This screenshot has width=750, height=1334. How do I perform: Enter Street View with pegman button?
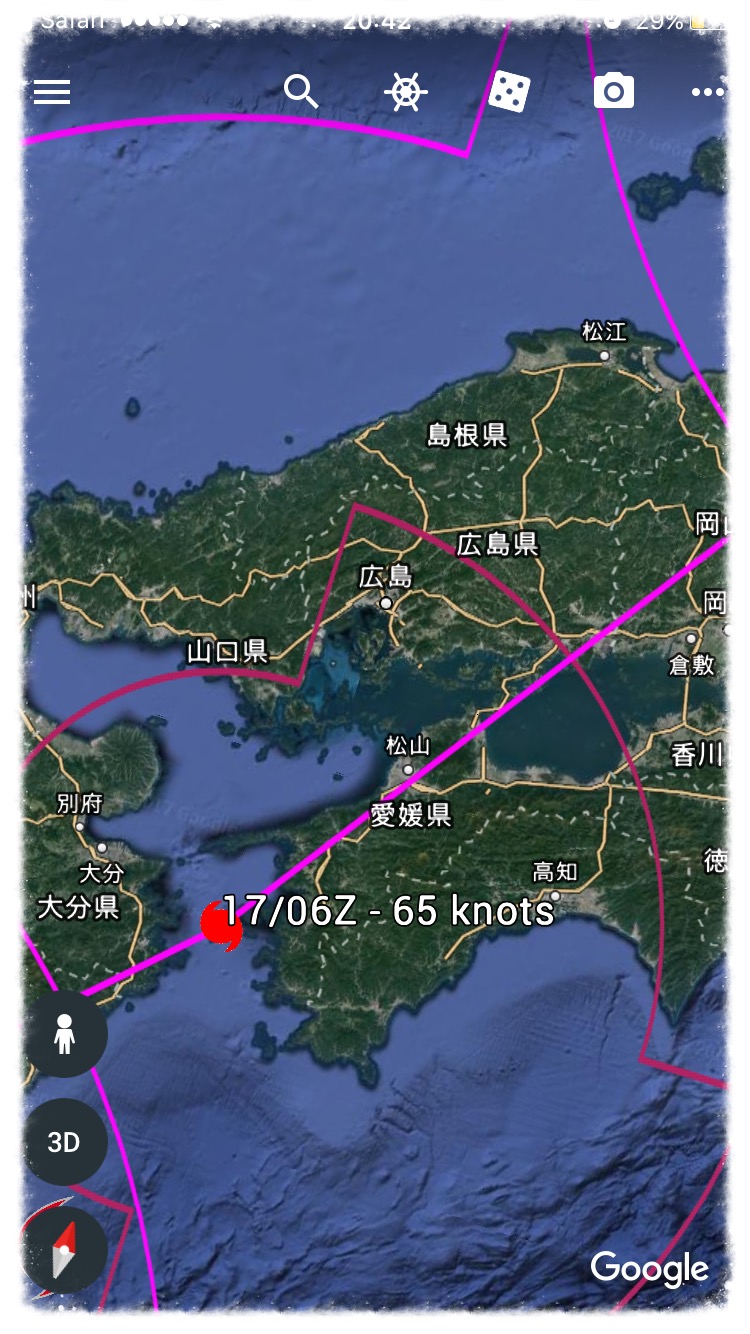pyautogui.click(x=65, y=1034)
